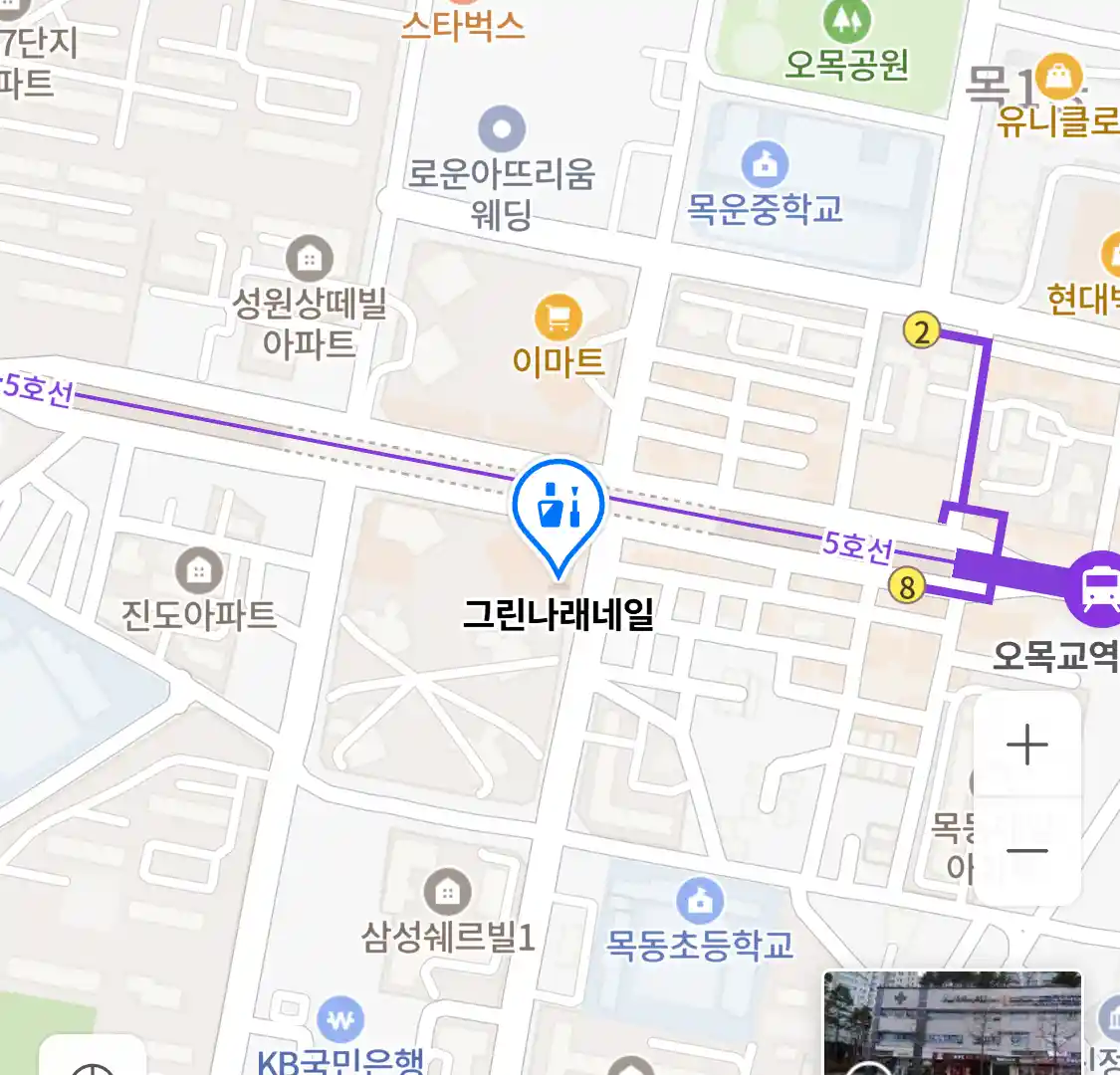Image resolution: width=1120 pixels, height=1075 pixels.
Task: Tap the 유니클로 shopping marker
Action: (1057, 77)
